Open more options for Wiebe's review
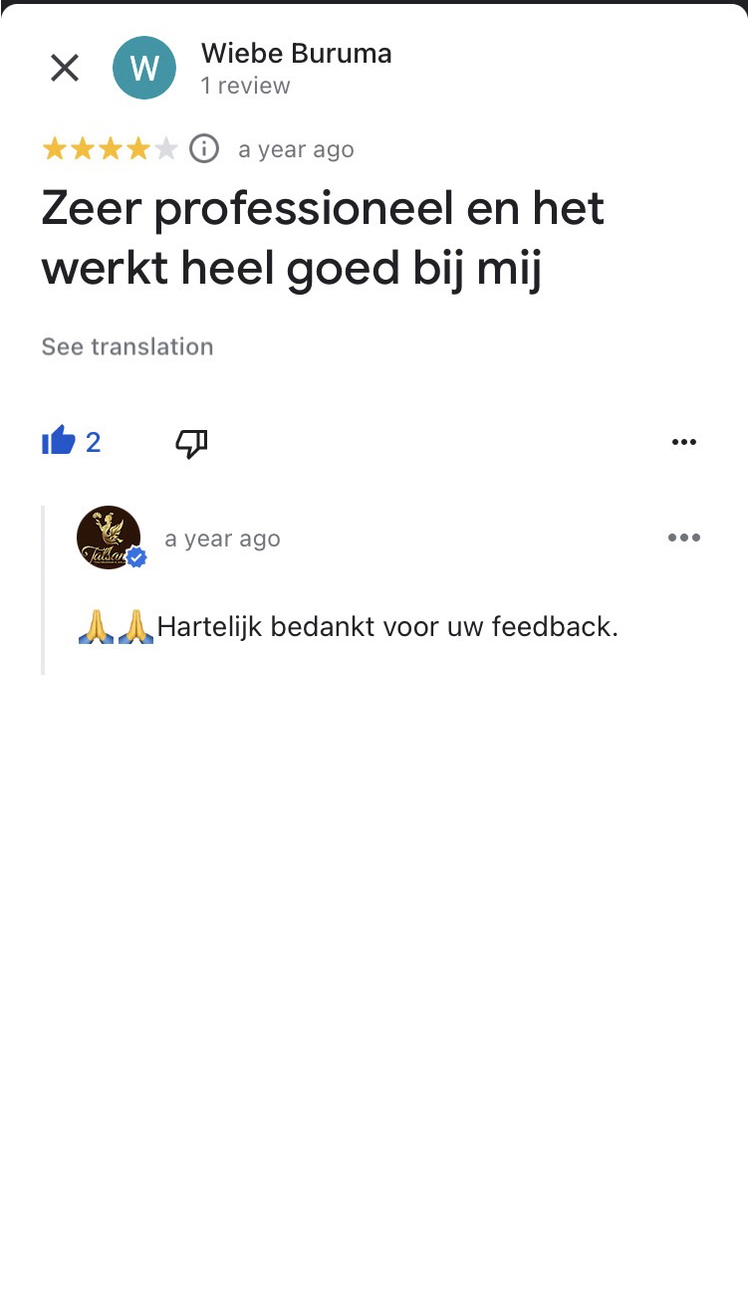750x1292 pixels. (684, 442)
